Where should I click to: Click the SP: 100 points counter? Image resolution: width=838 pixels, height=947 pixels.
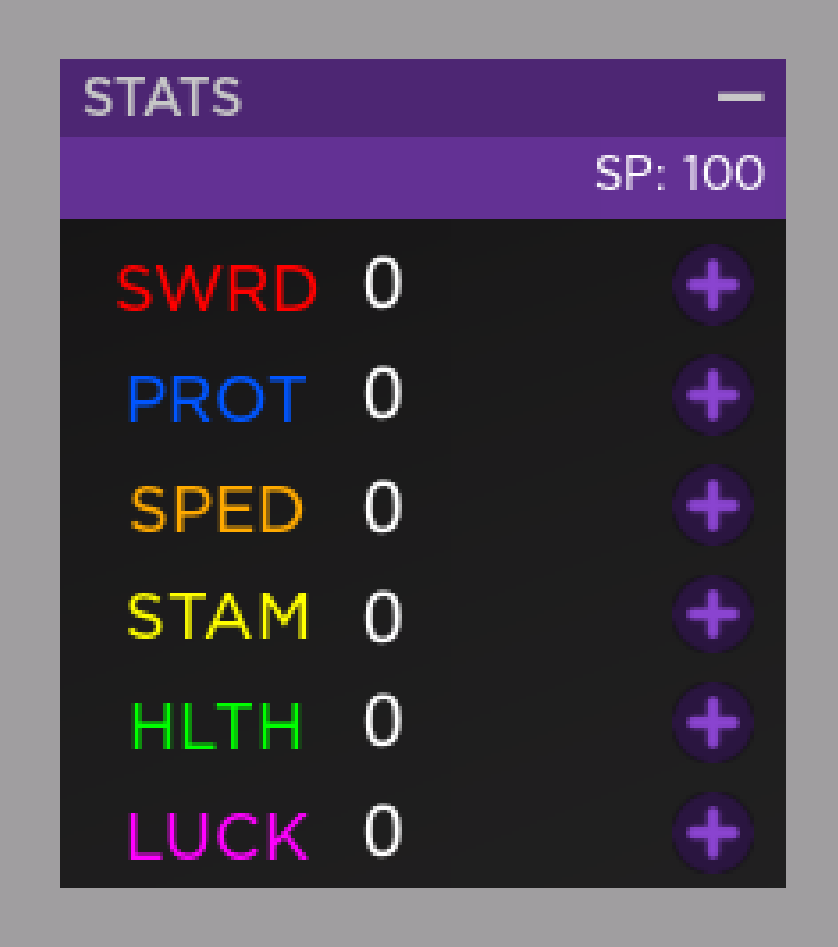point(682,172)
